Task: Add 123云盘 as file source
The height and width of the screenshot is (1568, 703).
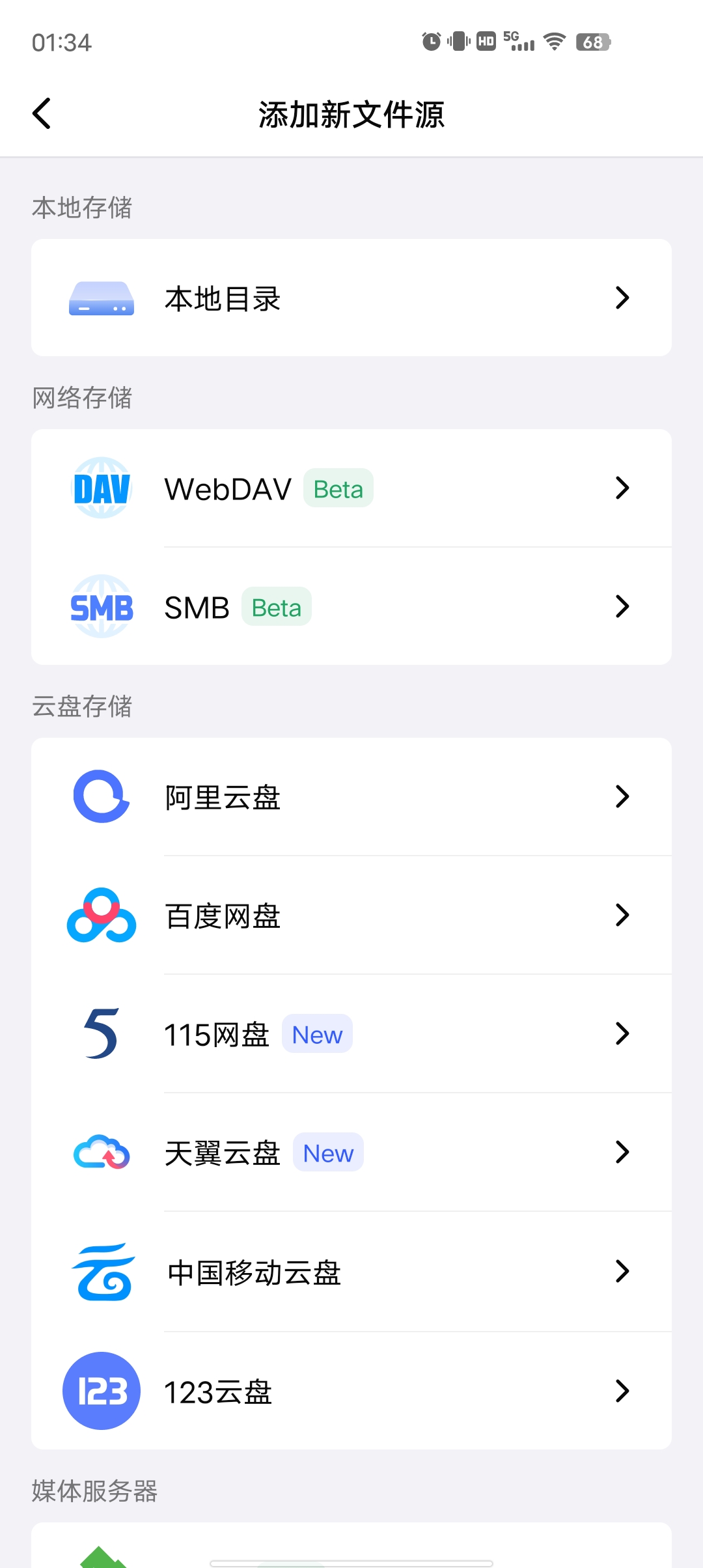Action: pos(351,1391)
